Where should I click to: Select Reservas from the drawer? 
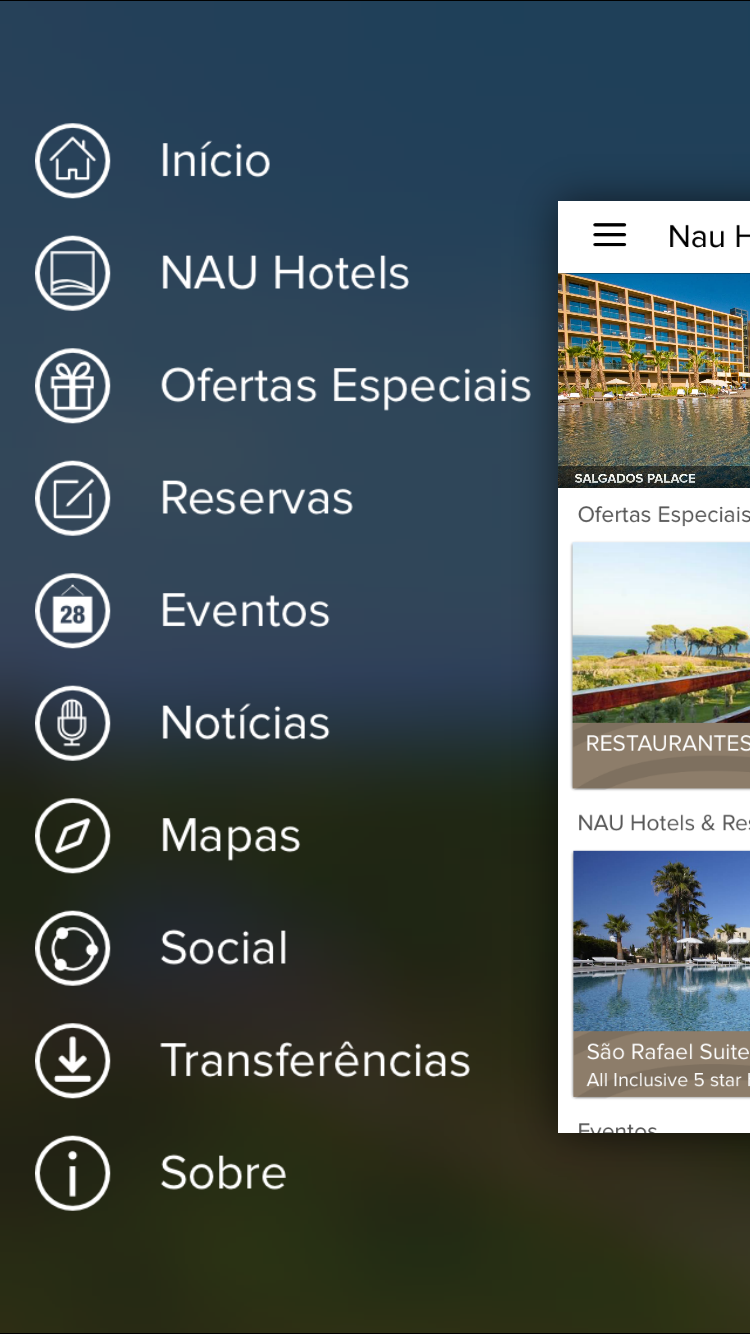[256, 498]
